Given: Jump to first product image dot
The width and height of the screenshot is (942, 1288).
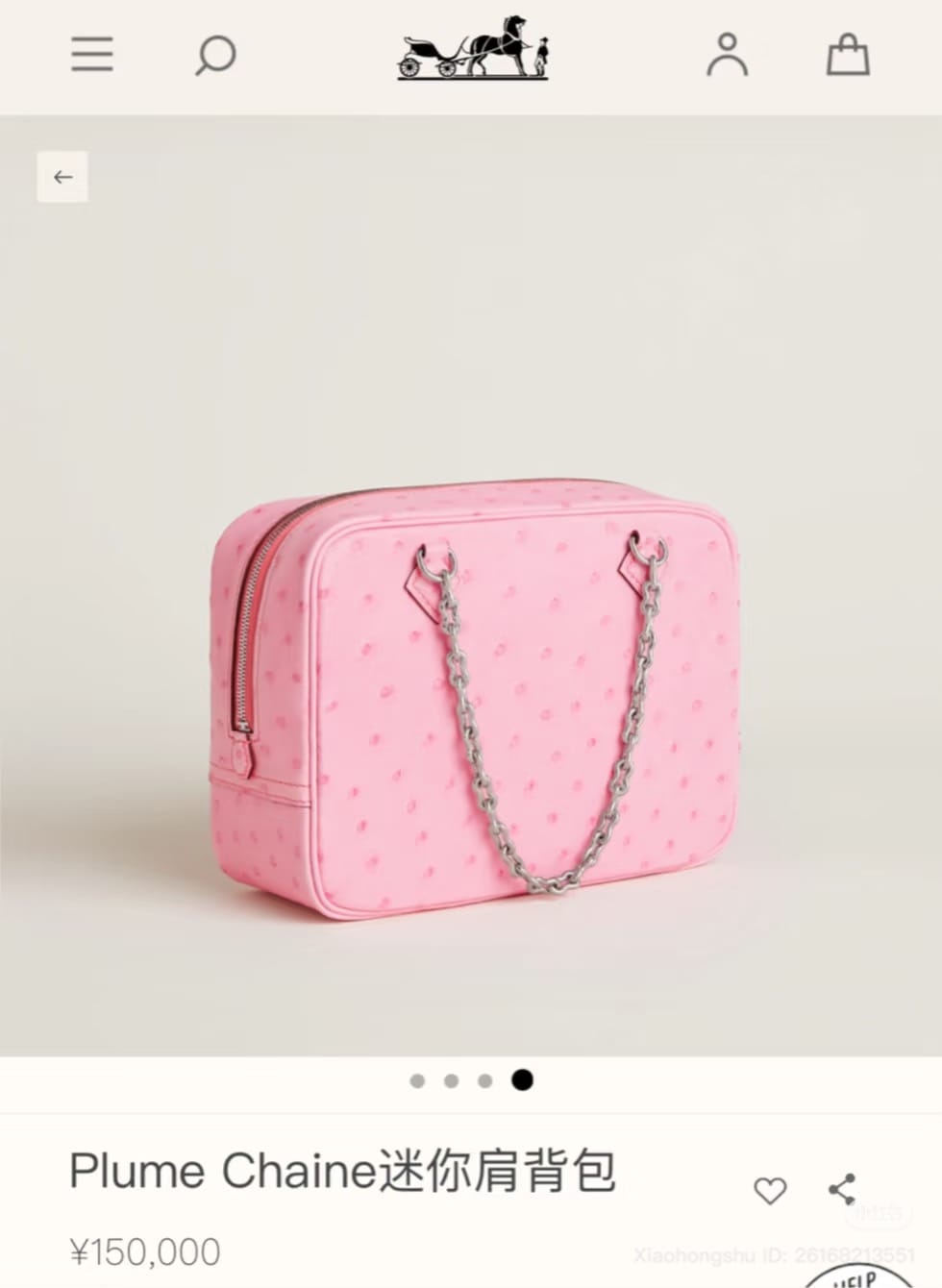Looking at the screenshot, I should coord(417,1080).
